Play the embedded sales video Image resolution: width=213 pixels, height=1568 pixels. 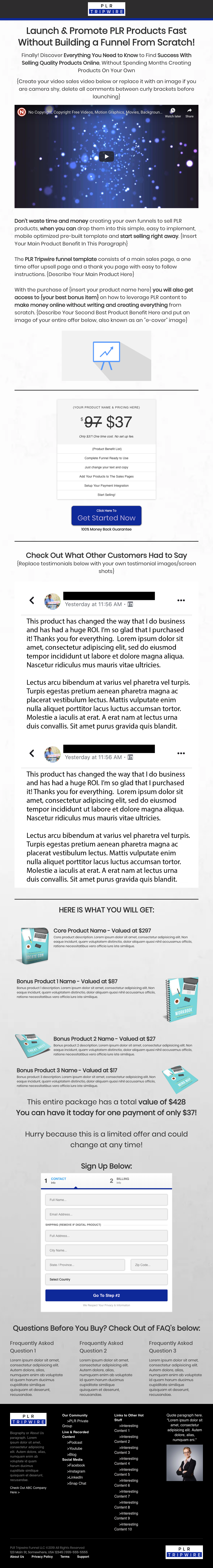pyautogui.click(x=106, y=156)
